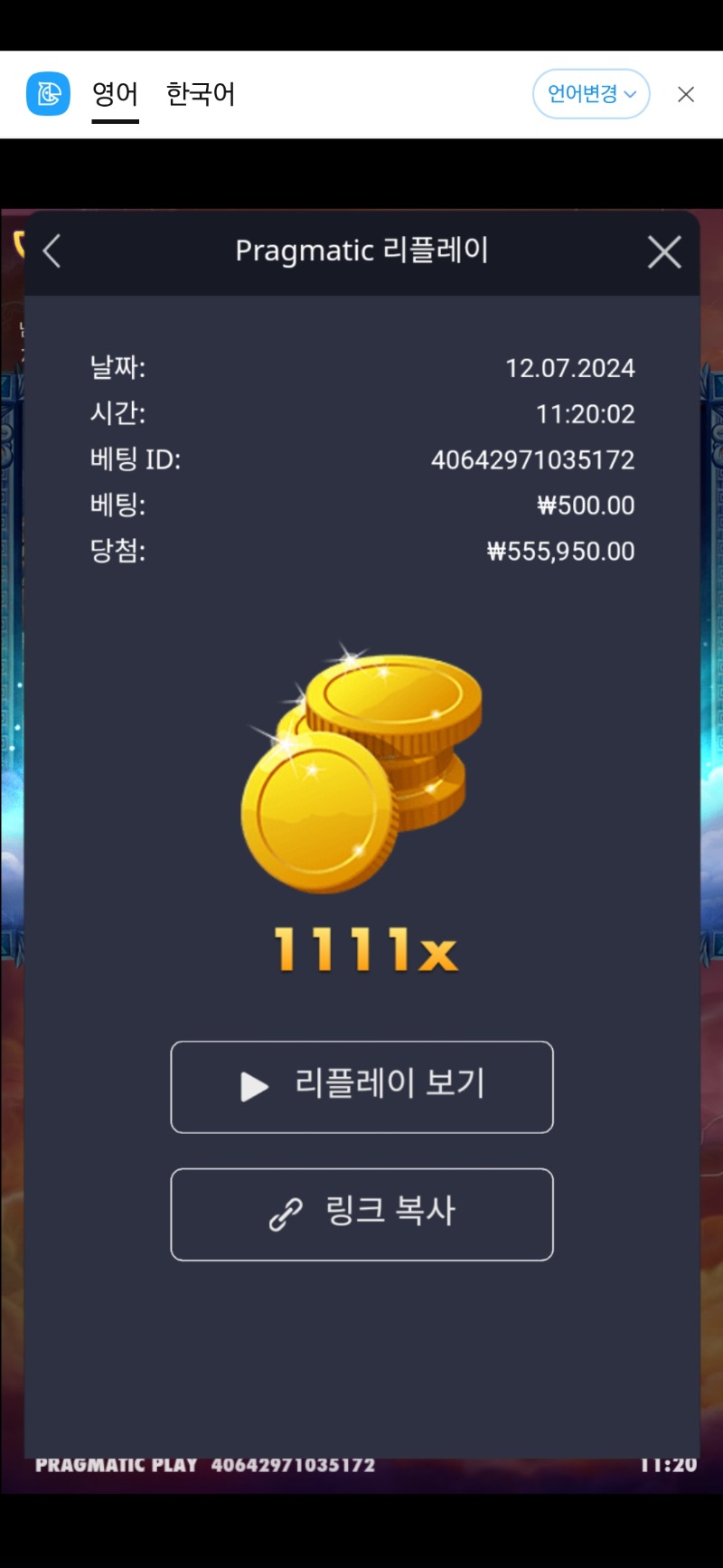Switch to the 한국어 tab

[x=201, y=94]
